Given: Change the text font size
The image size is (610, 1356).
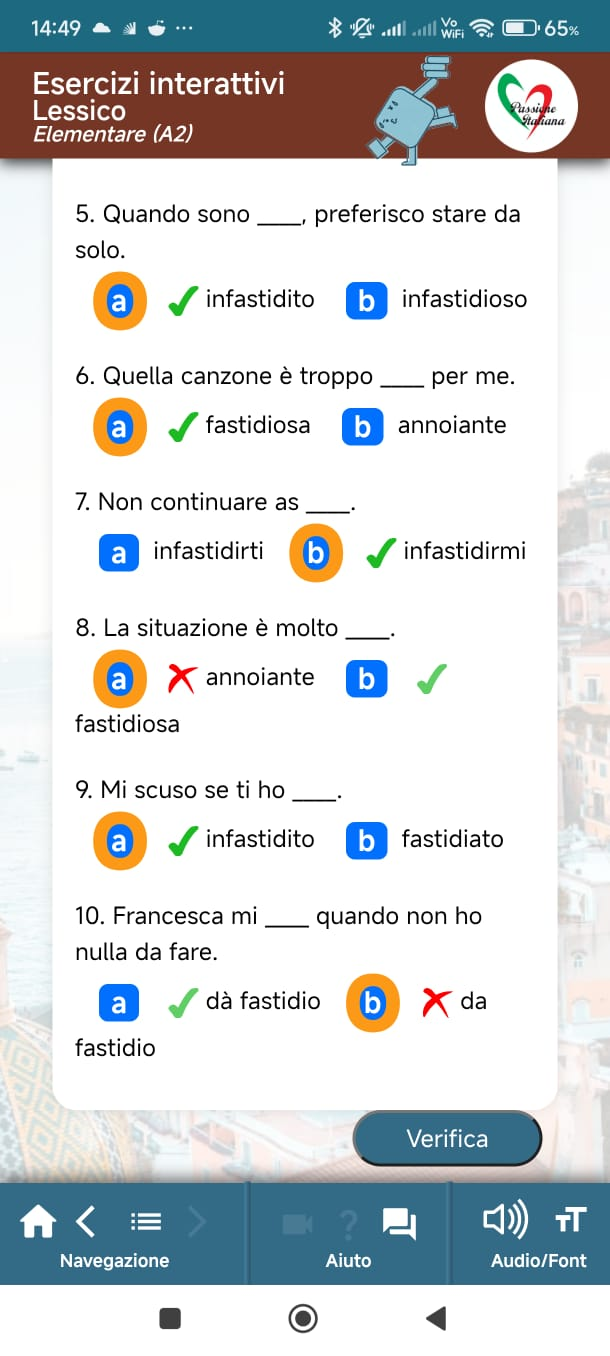Looking at the screenshot, I should point(569,1220).
